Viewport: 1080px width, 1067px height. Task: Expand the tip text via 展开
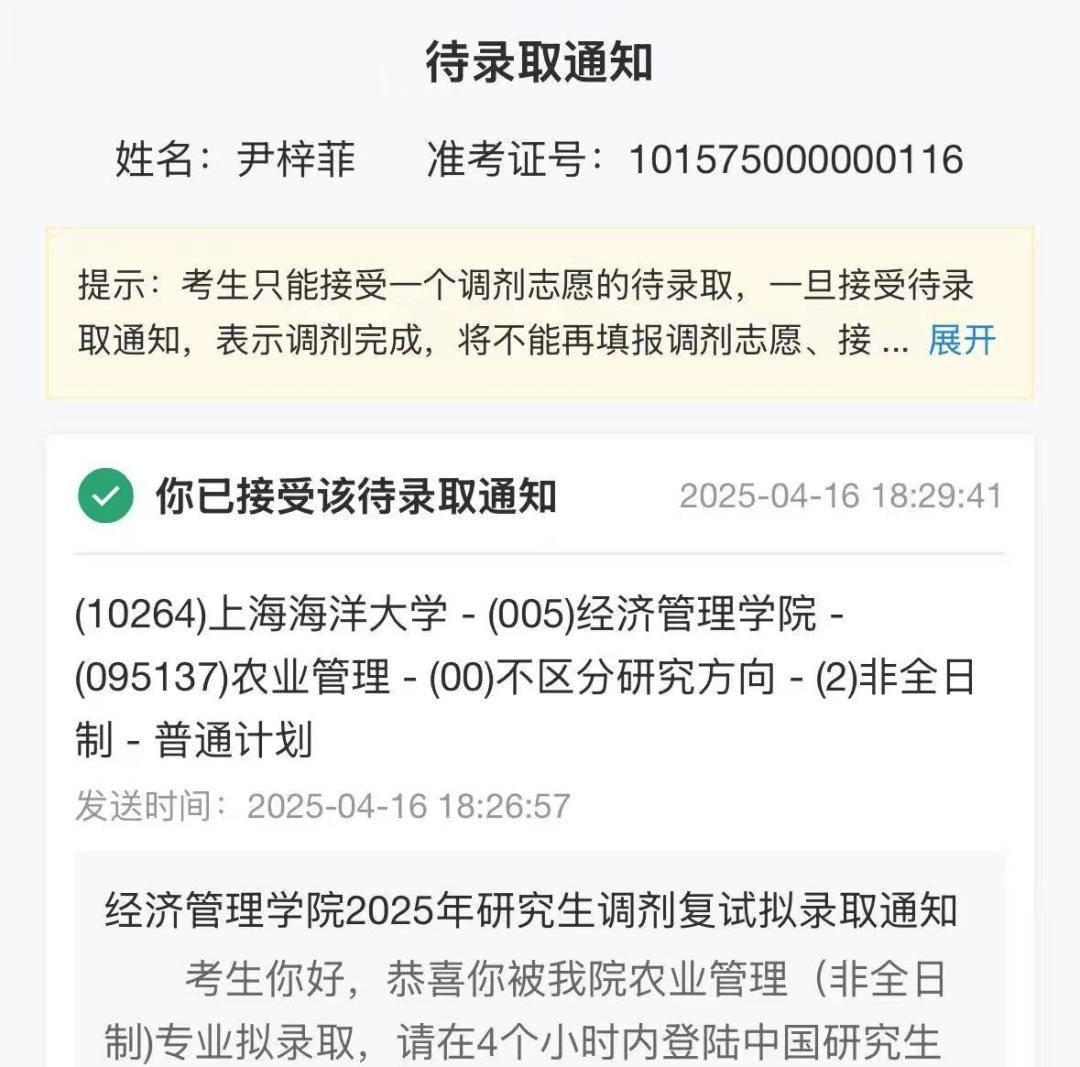click(961, 341)
